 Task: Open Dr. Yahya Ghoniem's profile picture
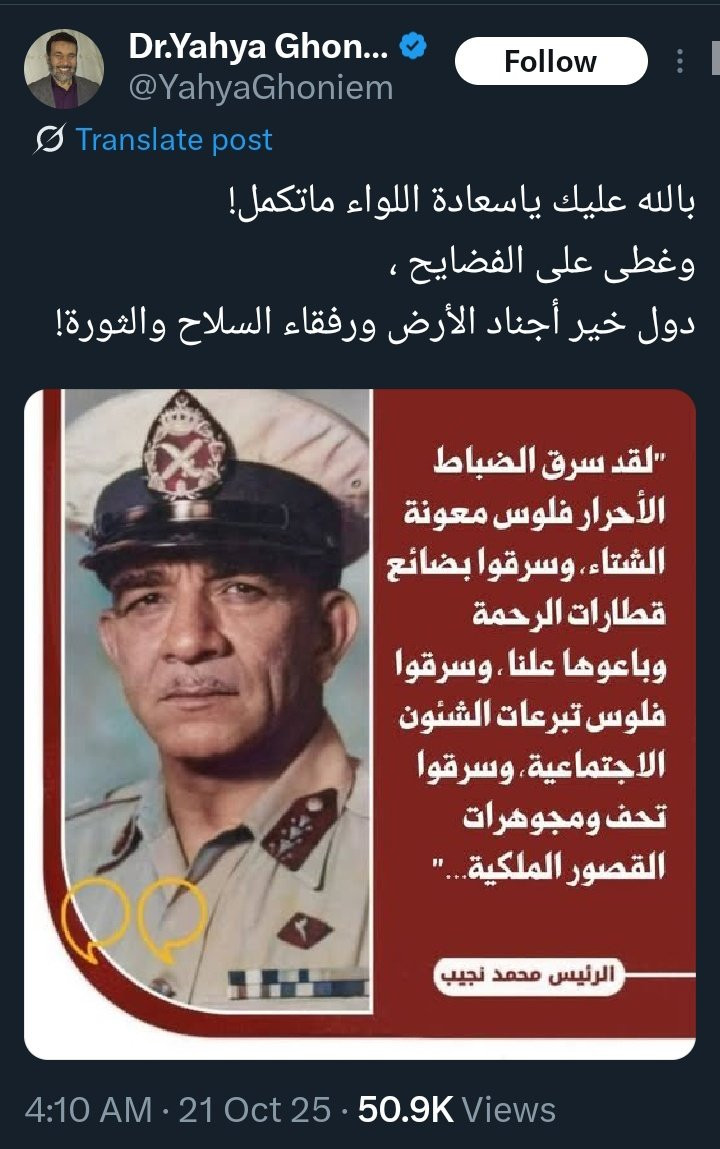click(x=64, y=69)
